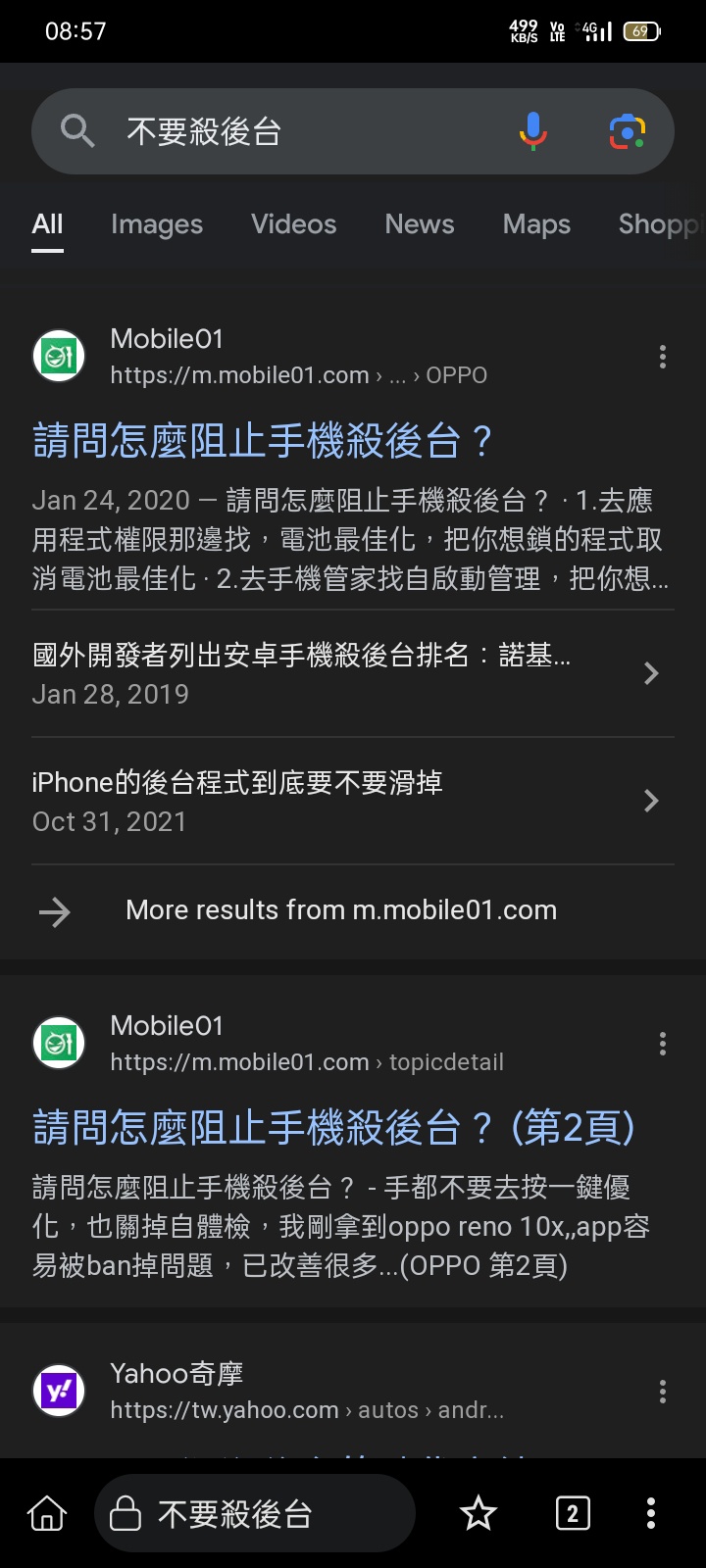Open options for the Yahoo奇摩 result
This screenshot has height=1568, width=706.
pyautogui.click(x=663, y=1392)
